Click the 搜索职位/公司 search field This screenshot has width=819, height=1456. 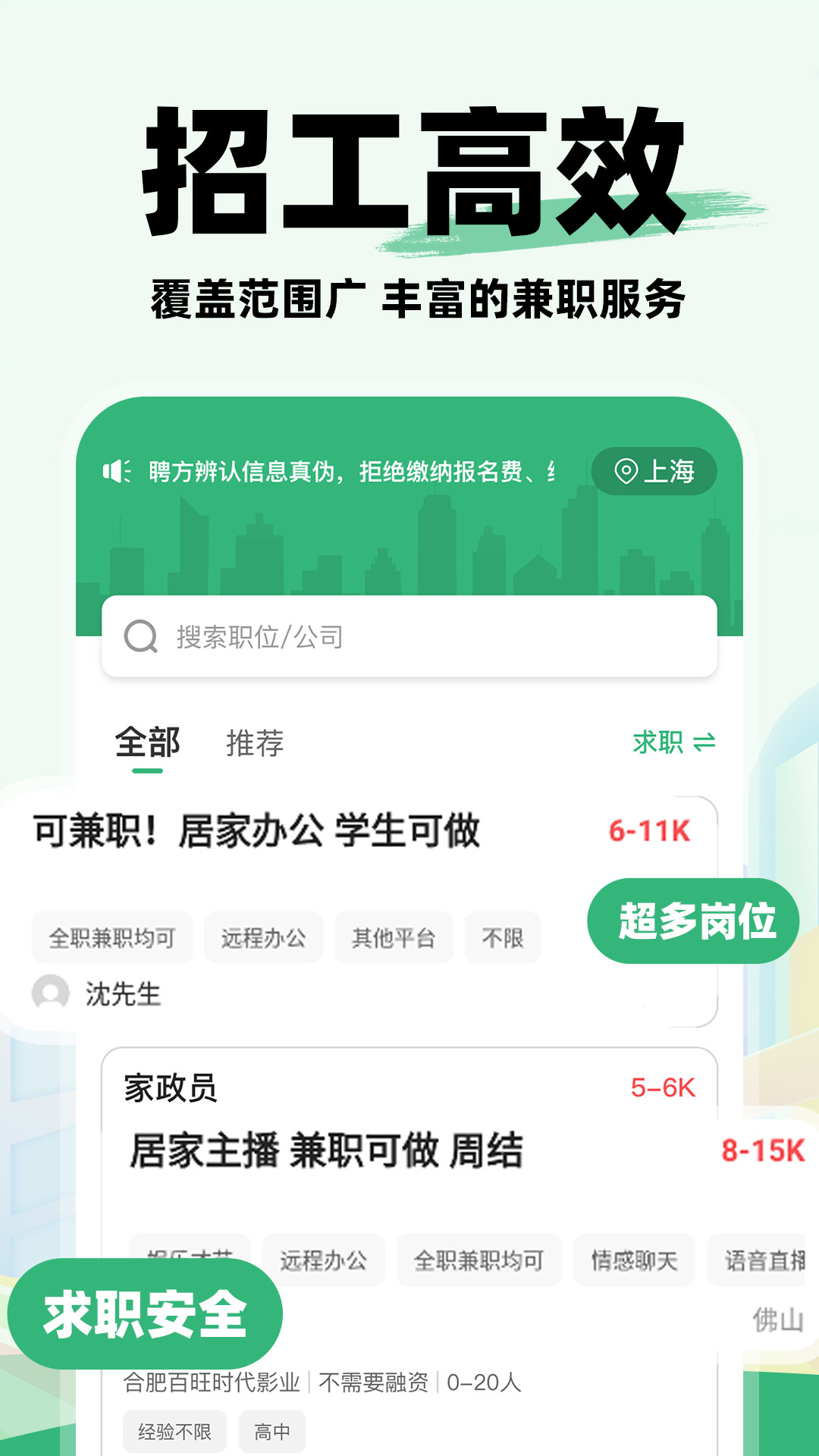(x=409, y=637)
